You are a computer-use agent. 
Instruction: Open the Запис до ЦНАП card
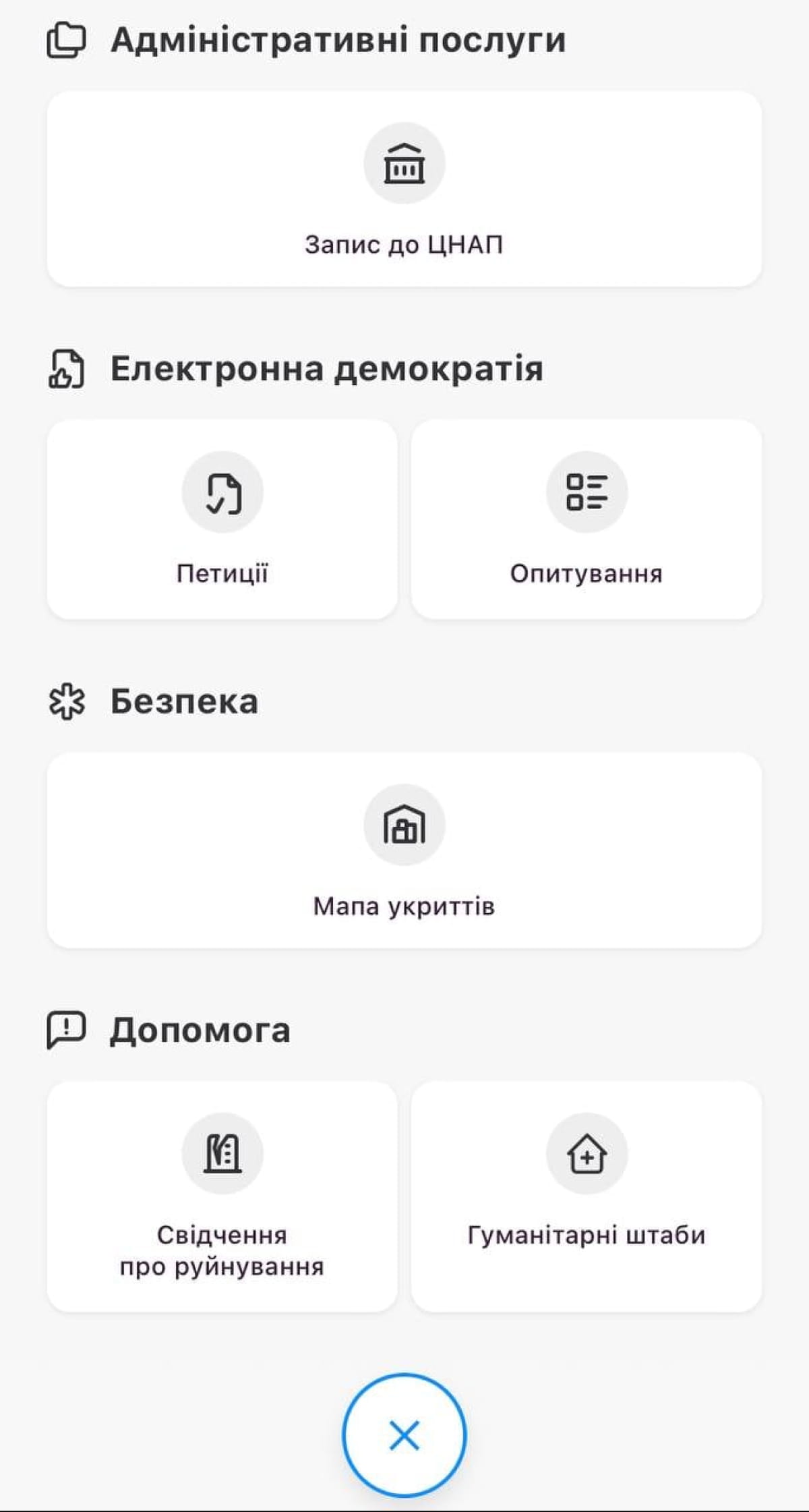[x=404, y=189]
